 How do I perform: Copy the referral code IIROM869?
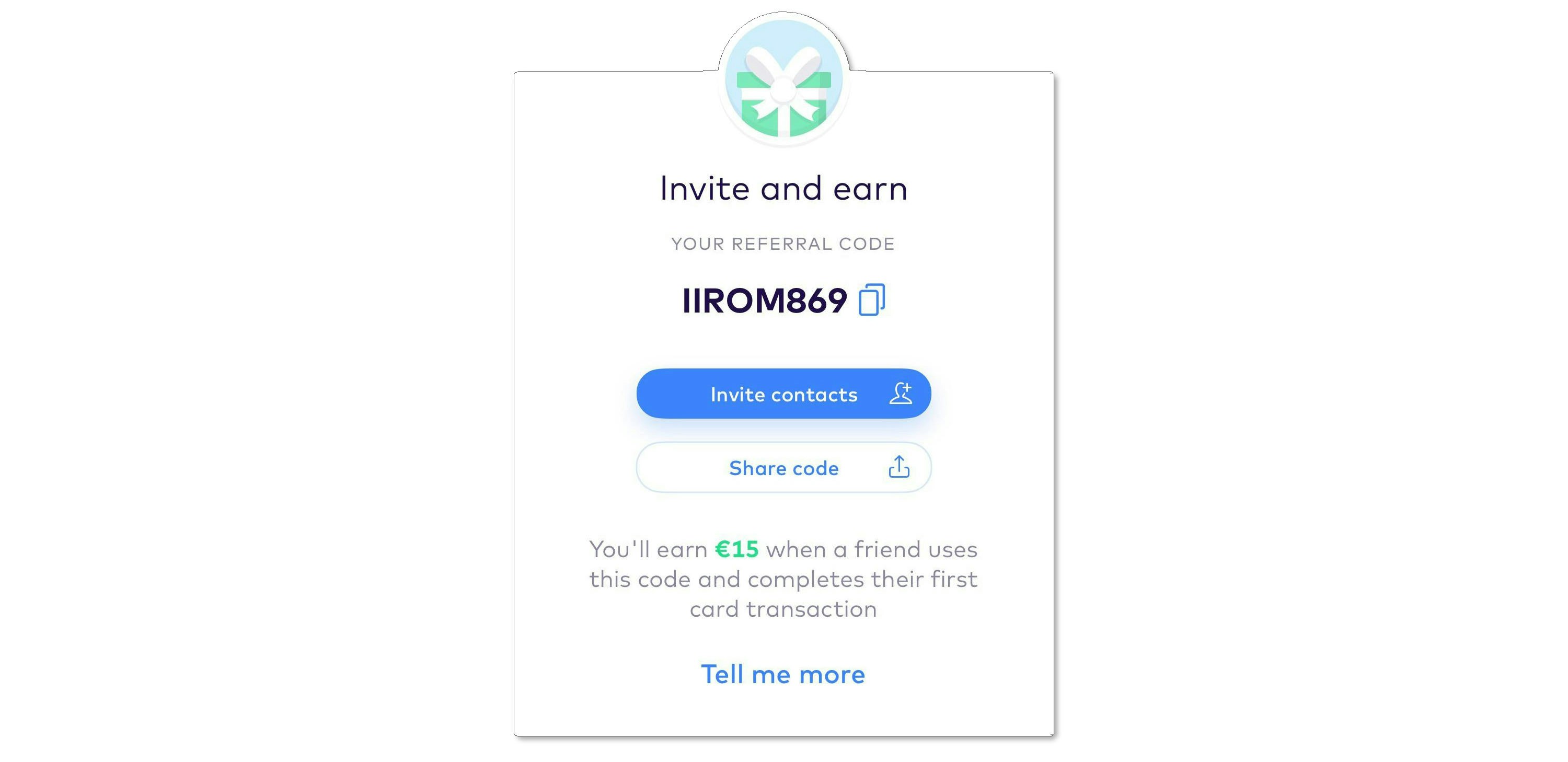click(871, 300)
